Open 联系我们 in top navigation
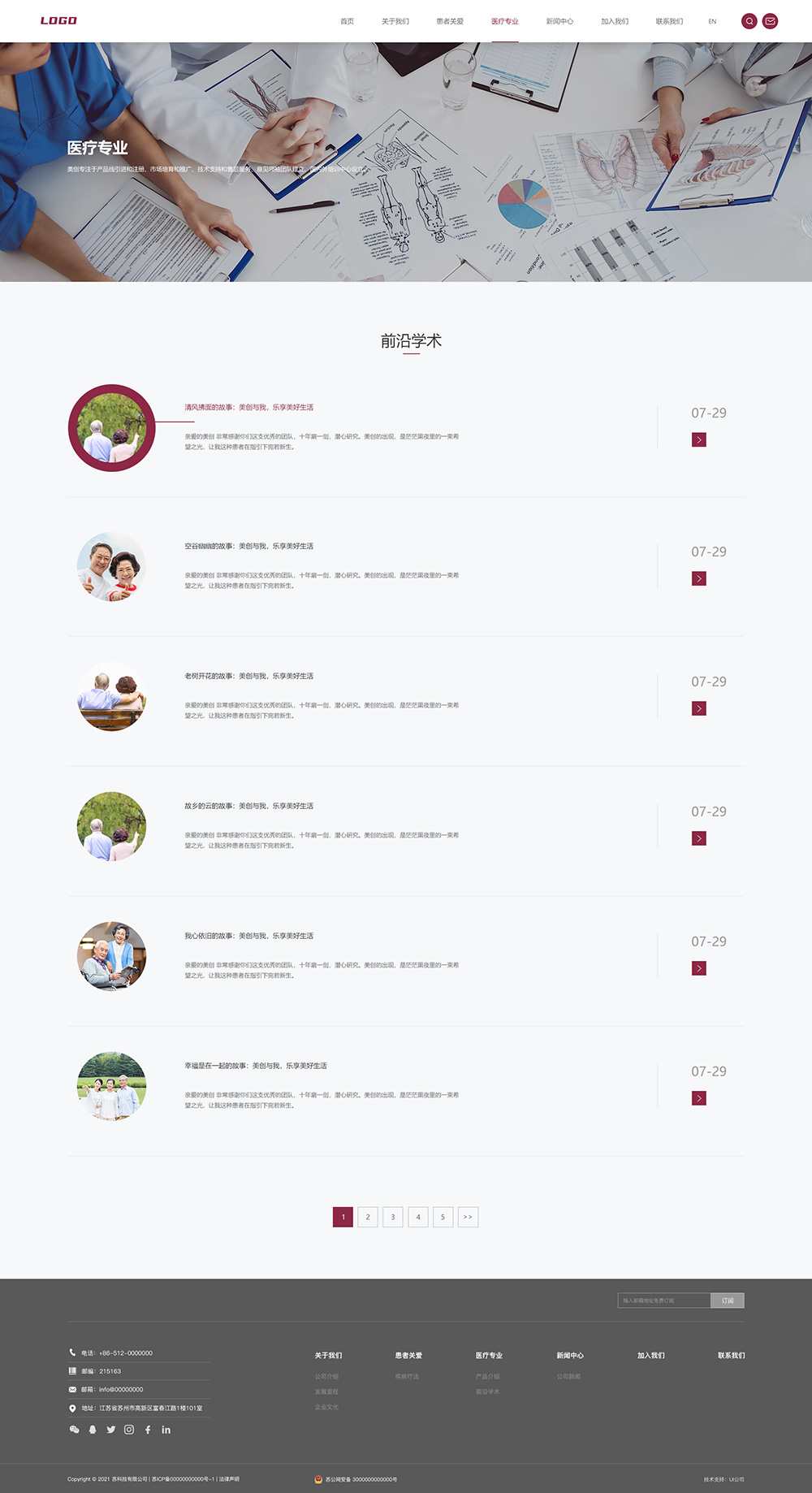This screenshot has width=812, height=1493. point(669,21)
